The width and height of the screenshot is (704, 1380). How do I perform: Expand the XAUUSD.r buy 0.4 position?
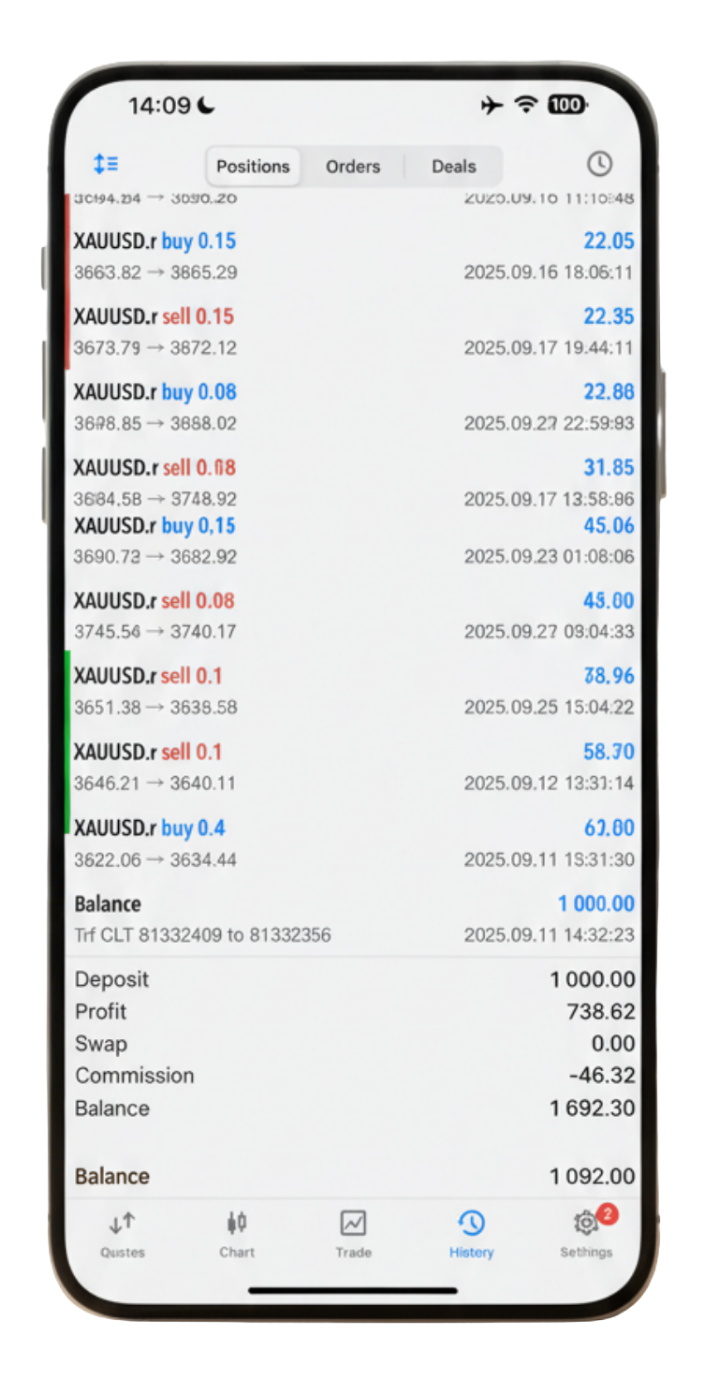point(352,843)
